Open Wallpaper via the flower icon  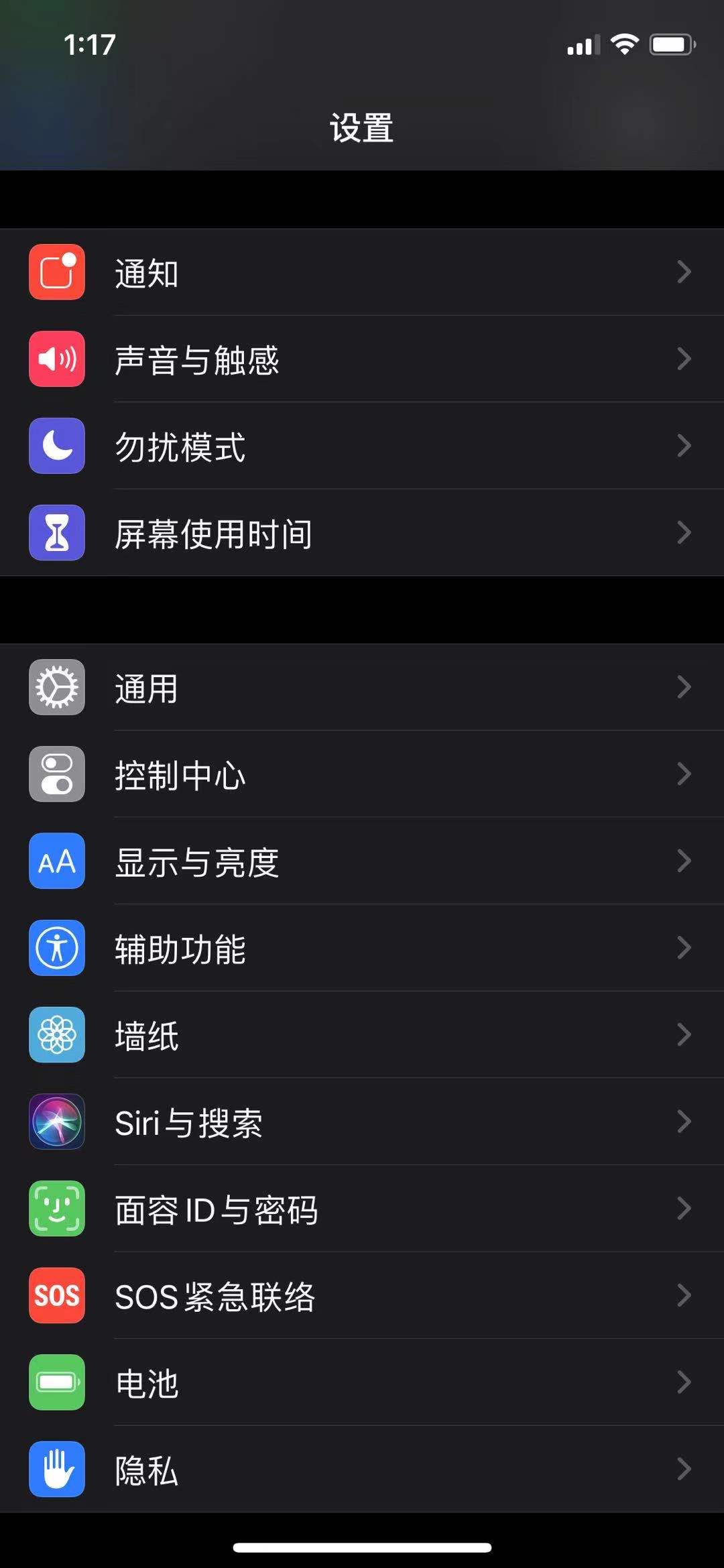tap(56, 1036)
